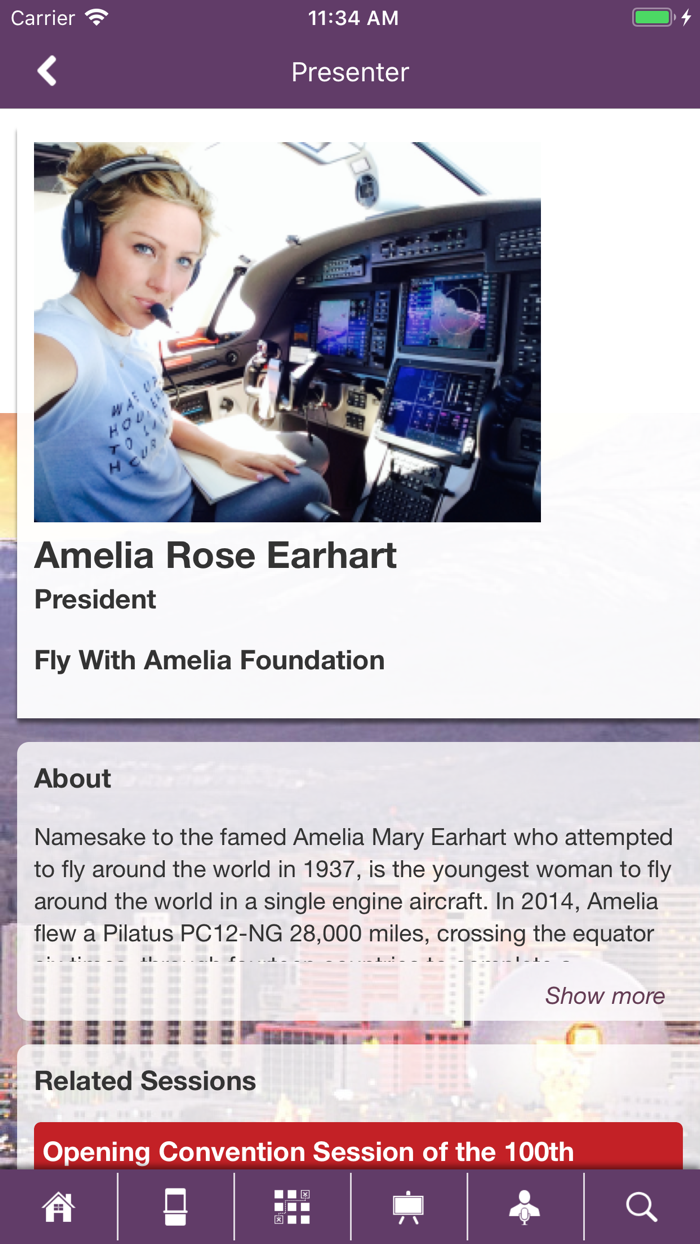Switch to the Home tab
This screenshot has width=700, height=1244.
click(x=58, y=1207)
